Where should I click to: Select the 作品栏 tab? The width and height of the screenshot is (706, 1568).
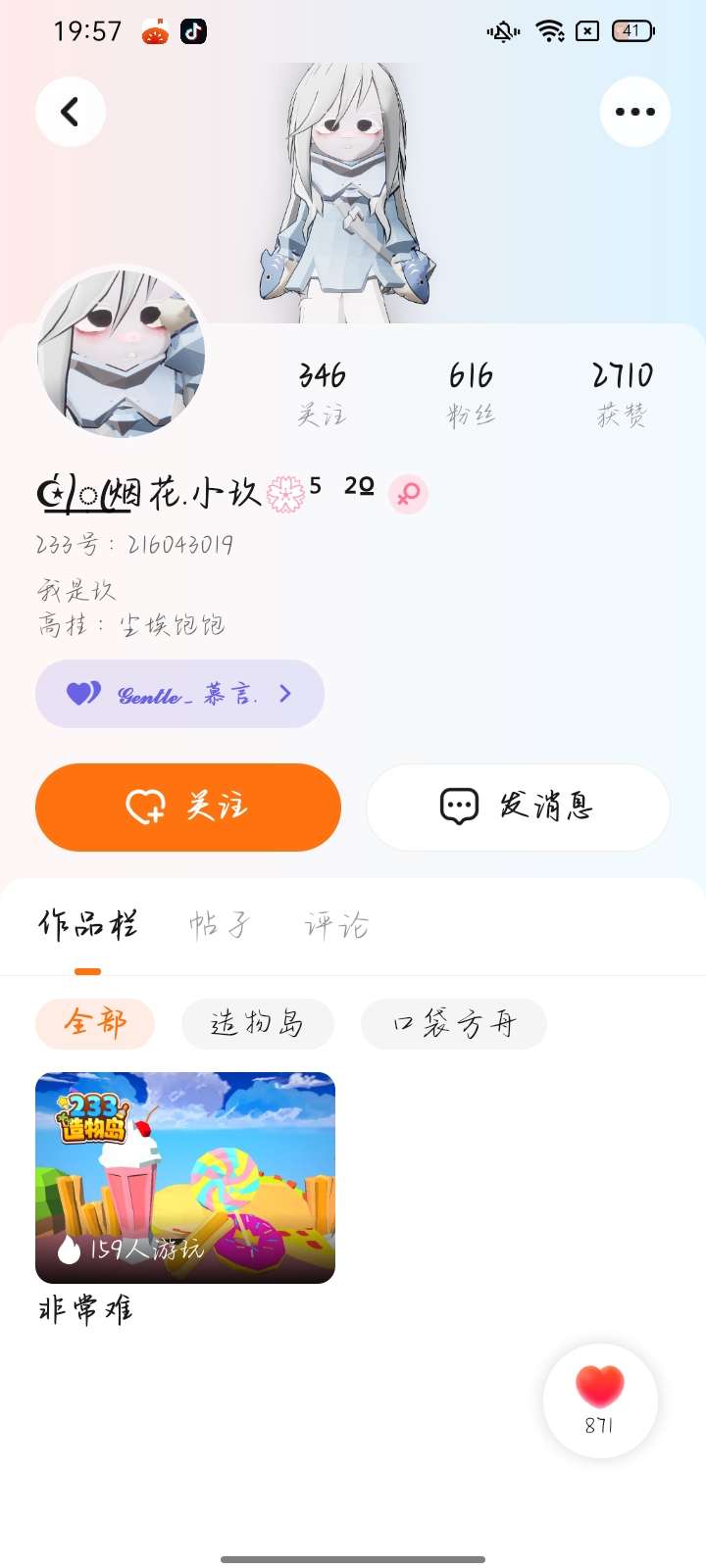pos(88,925)
